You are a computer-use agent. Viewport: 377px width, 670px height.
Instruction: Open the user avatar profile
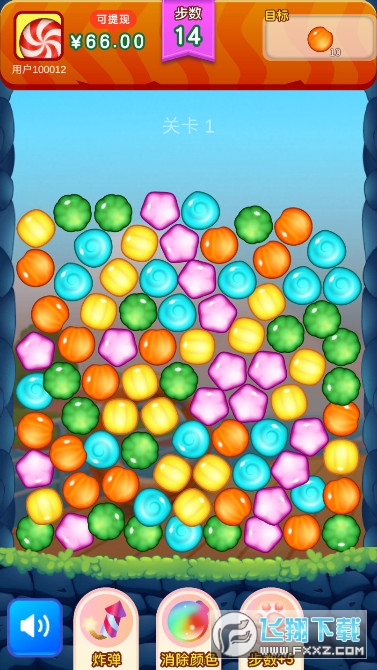point(38,35)
